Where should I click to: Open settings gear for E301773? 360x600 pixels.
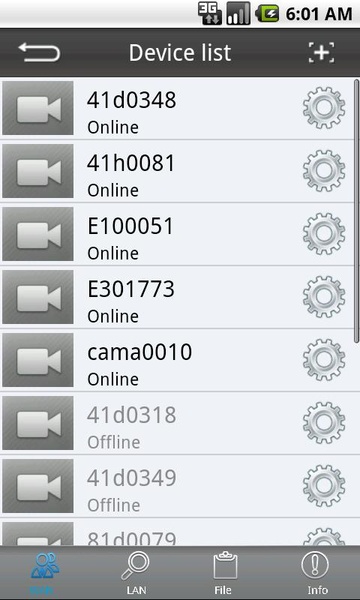click(x=324, y=297)
